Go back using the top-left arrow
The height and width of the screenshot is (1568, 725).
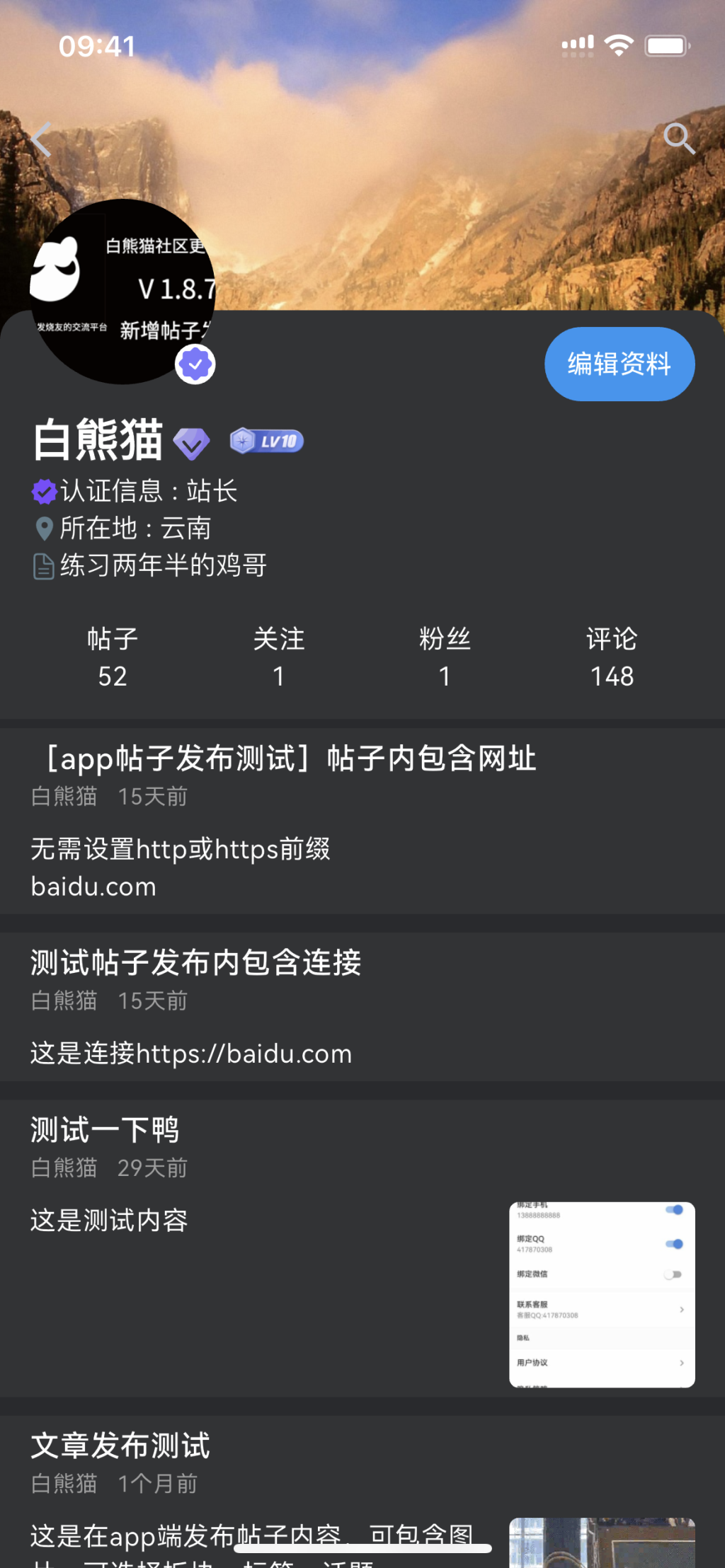[x=42, y=139]
